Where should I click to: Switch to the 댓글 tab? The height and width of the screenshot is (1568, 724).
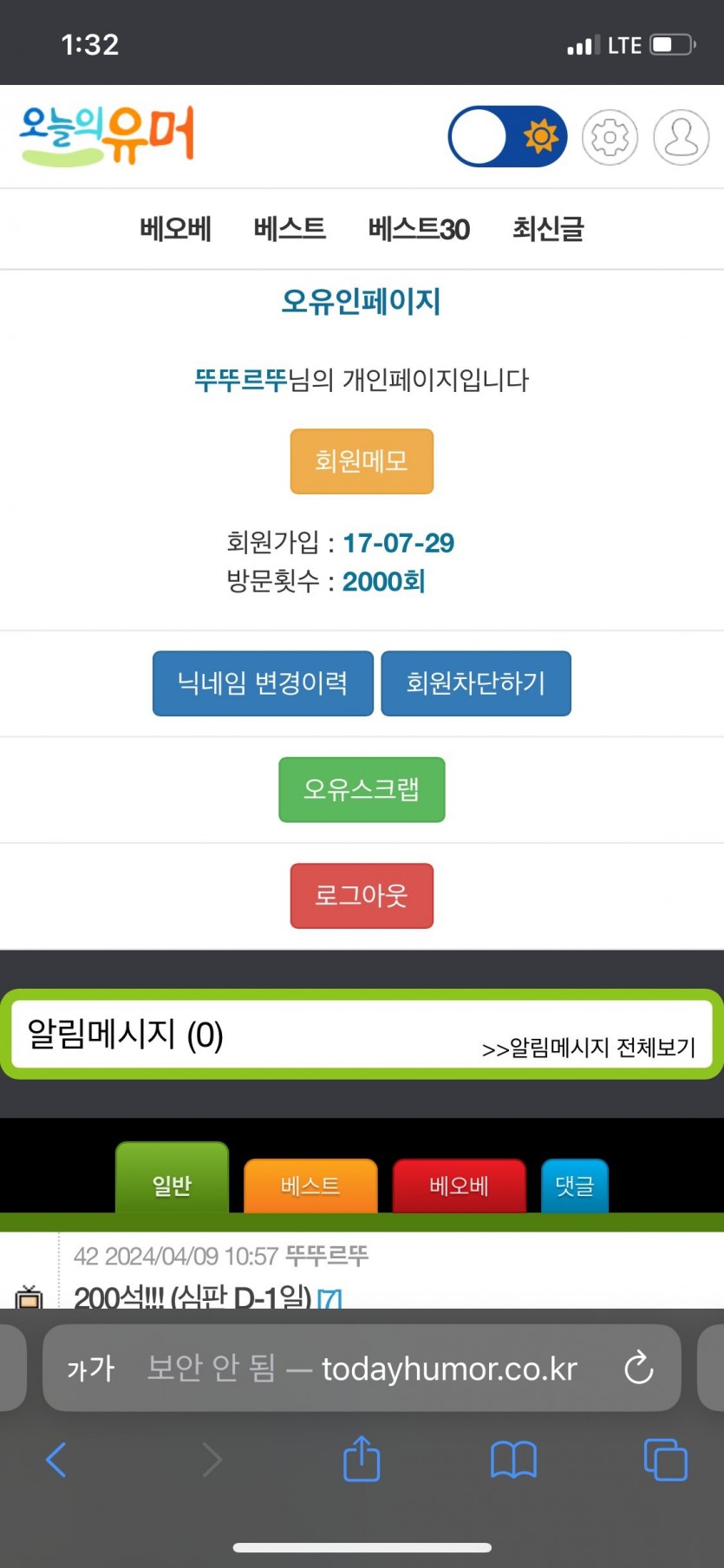coord(574,1186)
